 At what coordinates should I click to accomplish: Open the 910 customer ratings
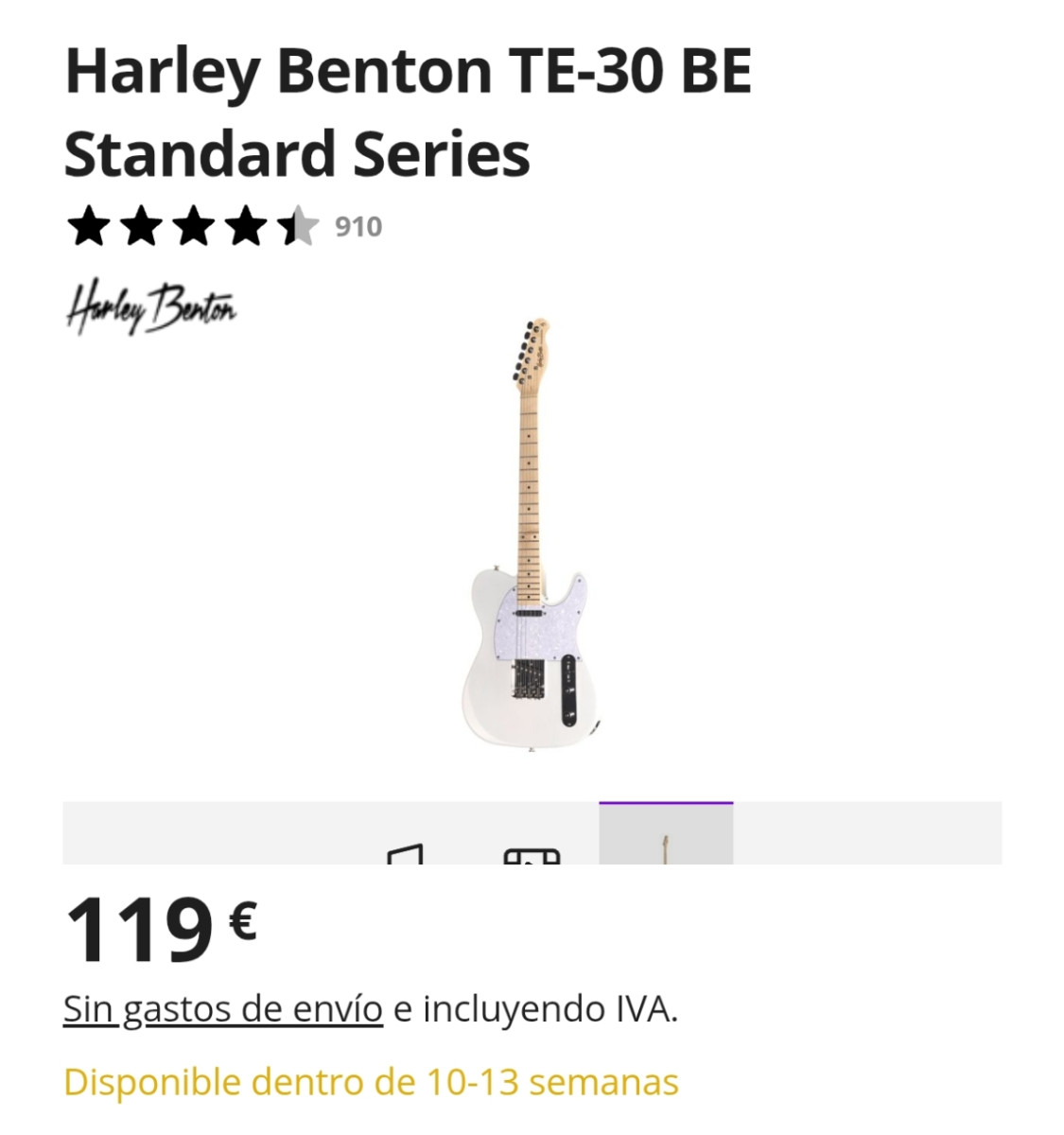click(358, 227)
